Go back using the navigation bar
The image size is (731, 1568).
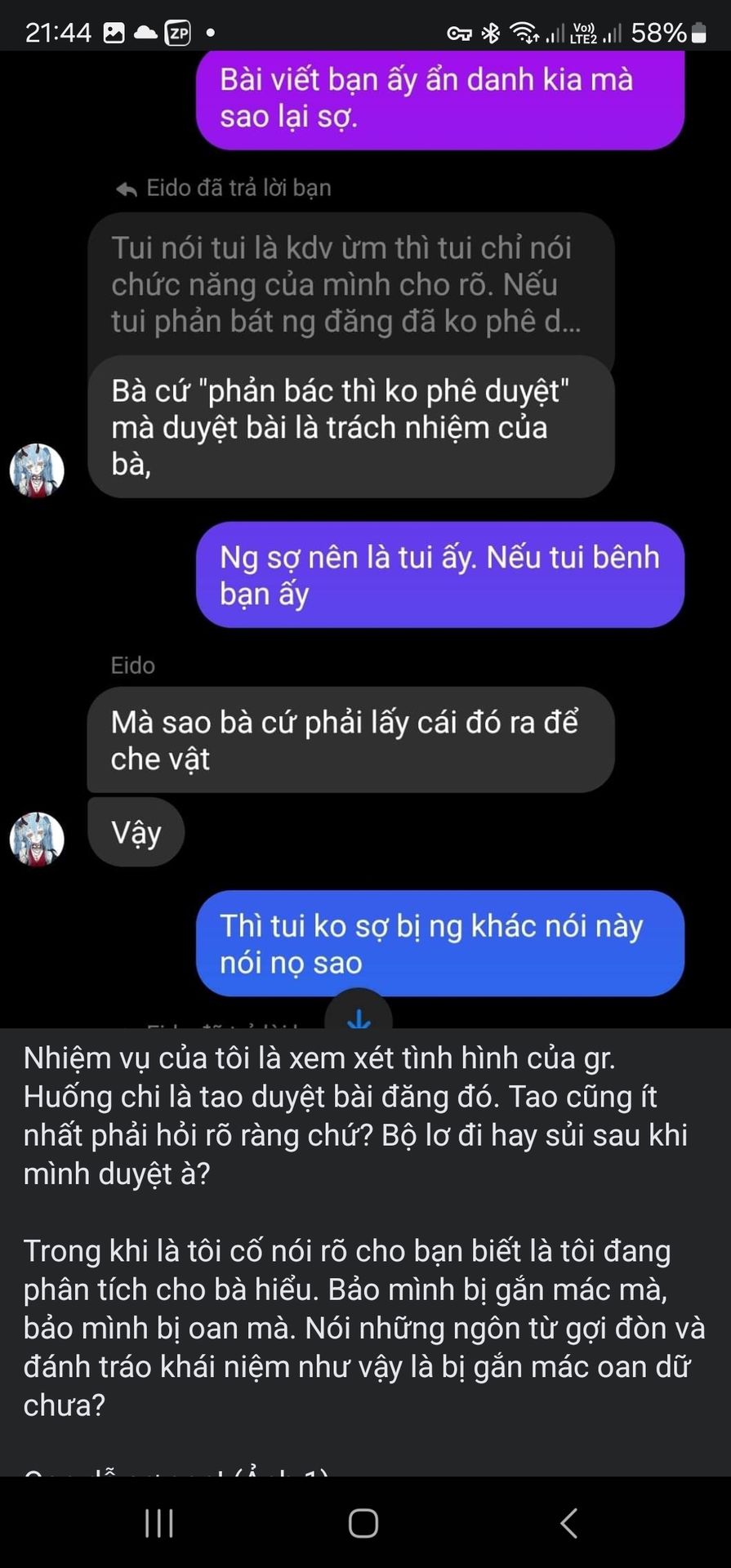coord(569,1523)
